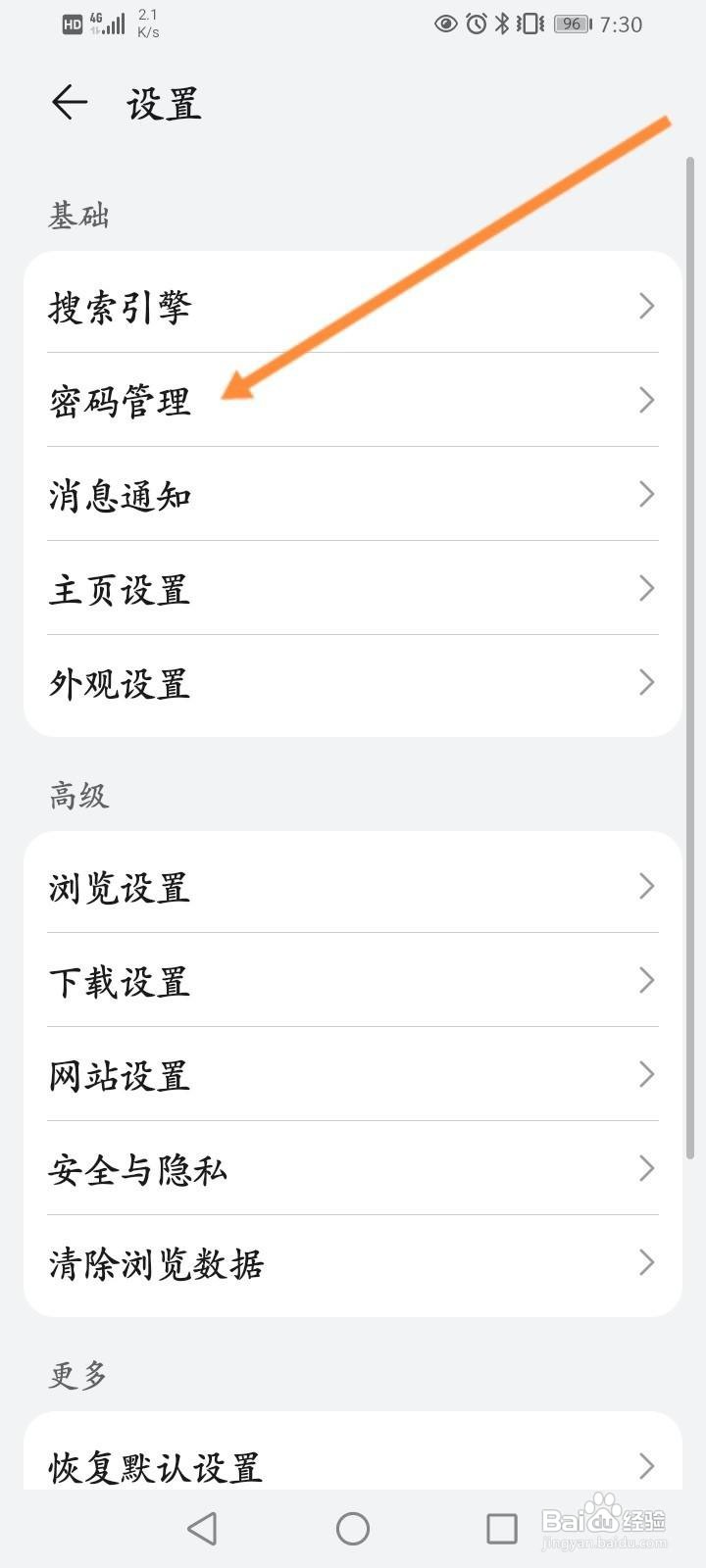Expand the 下载设置 download settings chevron
The image size is (706, 1568).
pos(646,980)
